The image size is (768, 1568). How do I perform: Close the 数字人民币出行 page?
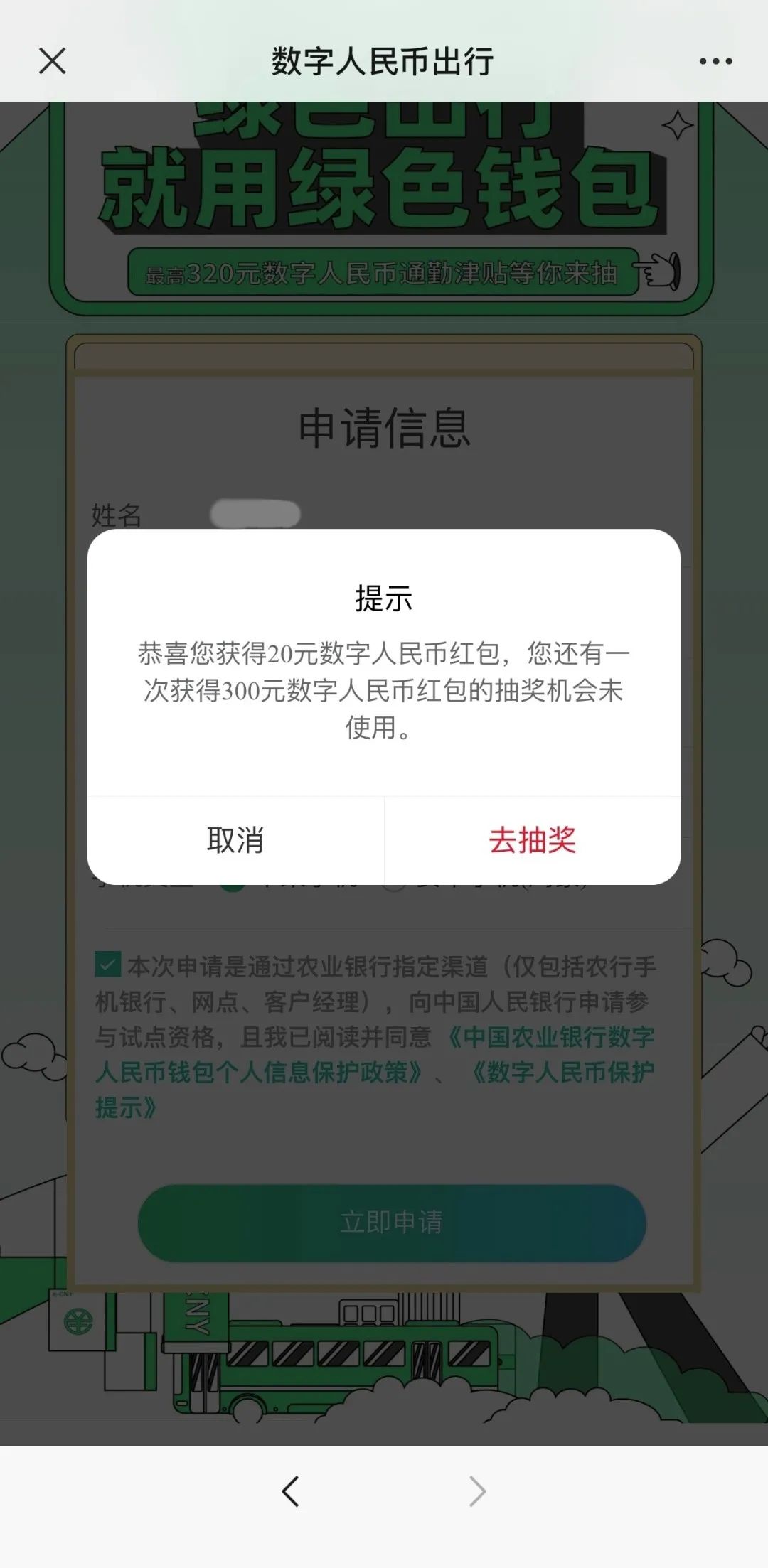pyautogui.click(x=52, y=61)
